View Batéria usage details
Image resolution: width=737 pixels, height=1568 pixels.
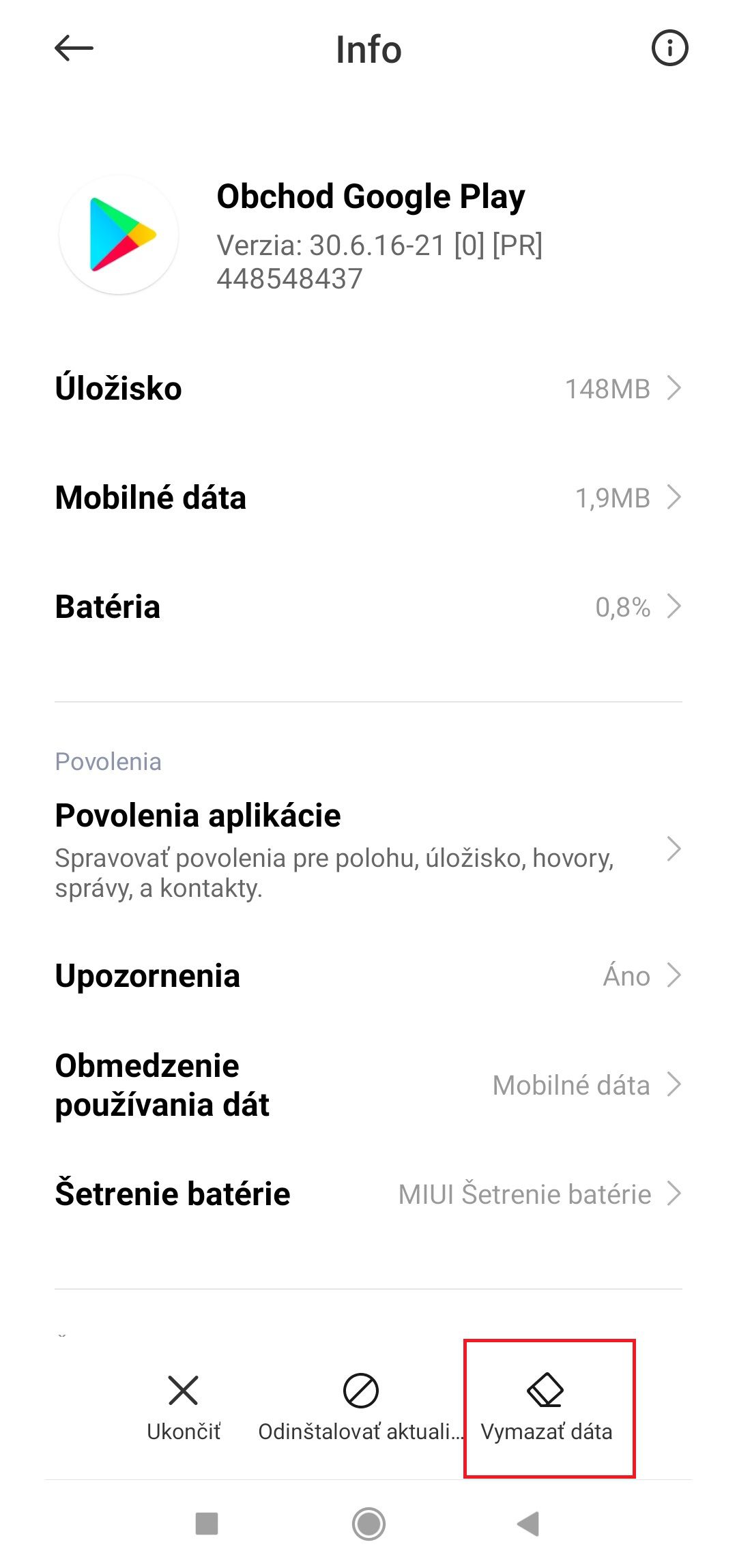coord(369,606)
